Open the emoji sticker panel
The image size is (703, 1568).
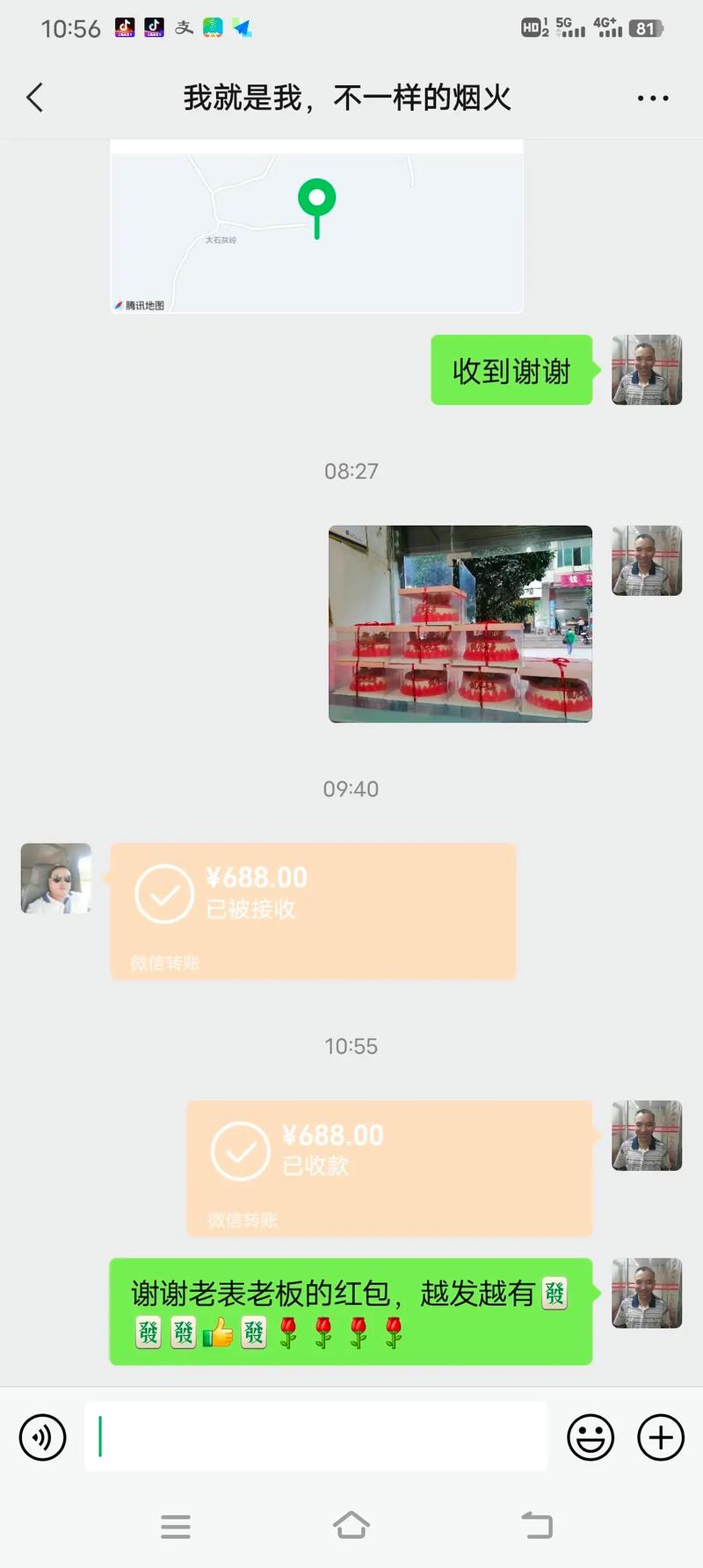coord(591,1438)
